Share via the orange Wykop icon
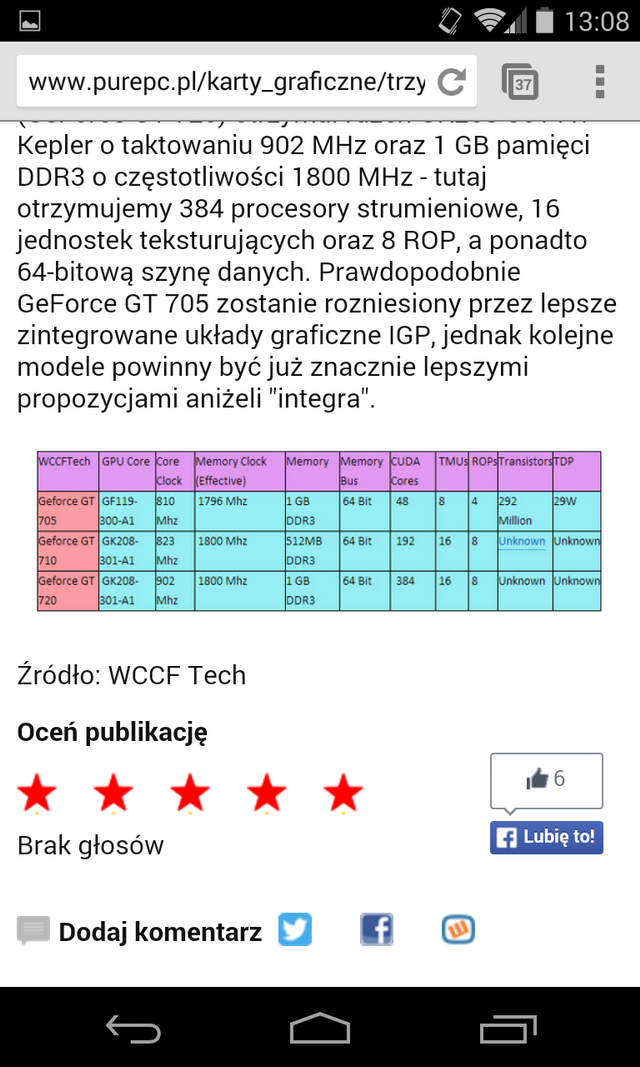The width and height of the screenshot is (640, 1067). click(458, 930)
